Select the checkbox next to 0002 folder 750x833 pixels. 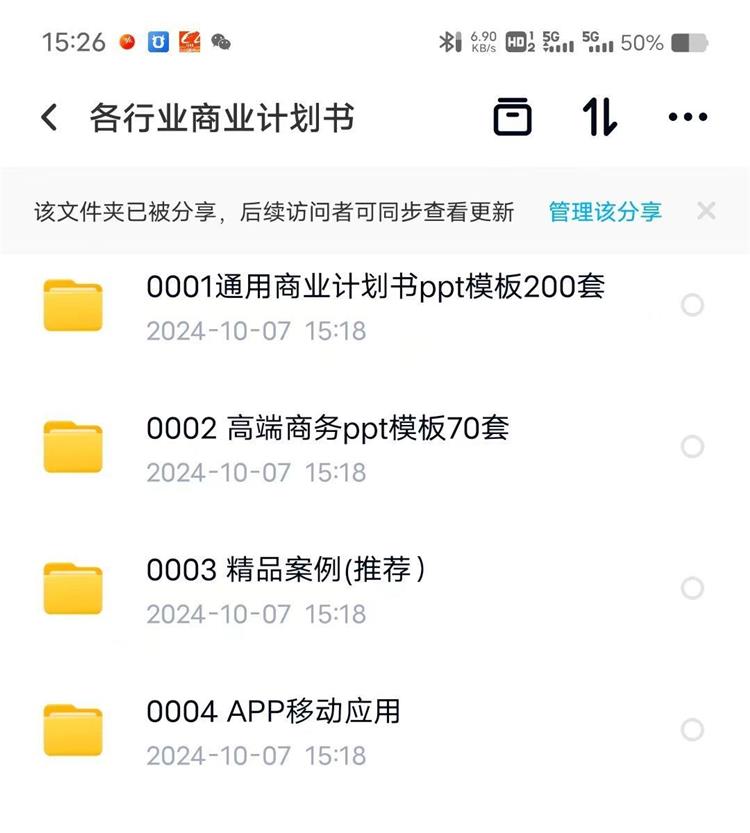pyautogui.click(x=693, y=448)
